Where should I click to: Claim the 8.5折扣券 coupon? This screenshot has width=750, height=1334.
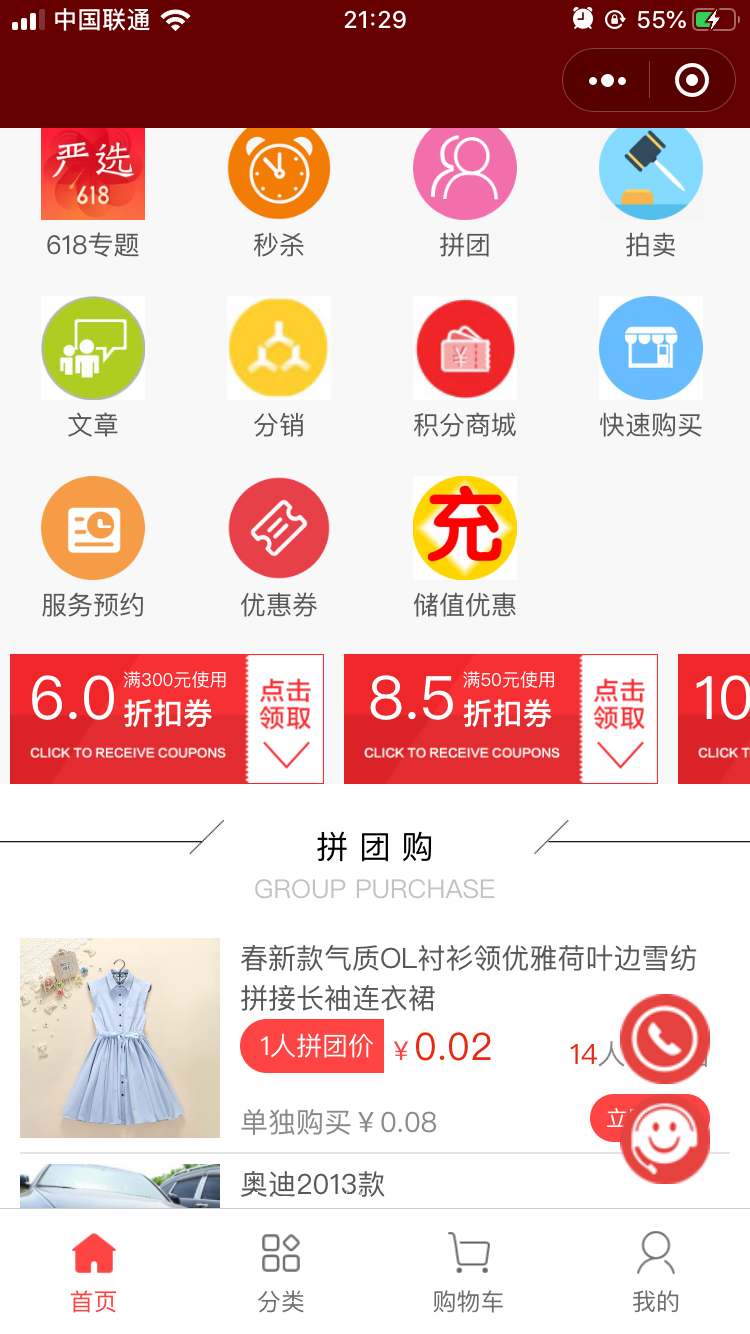tap(619, 719)
